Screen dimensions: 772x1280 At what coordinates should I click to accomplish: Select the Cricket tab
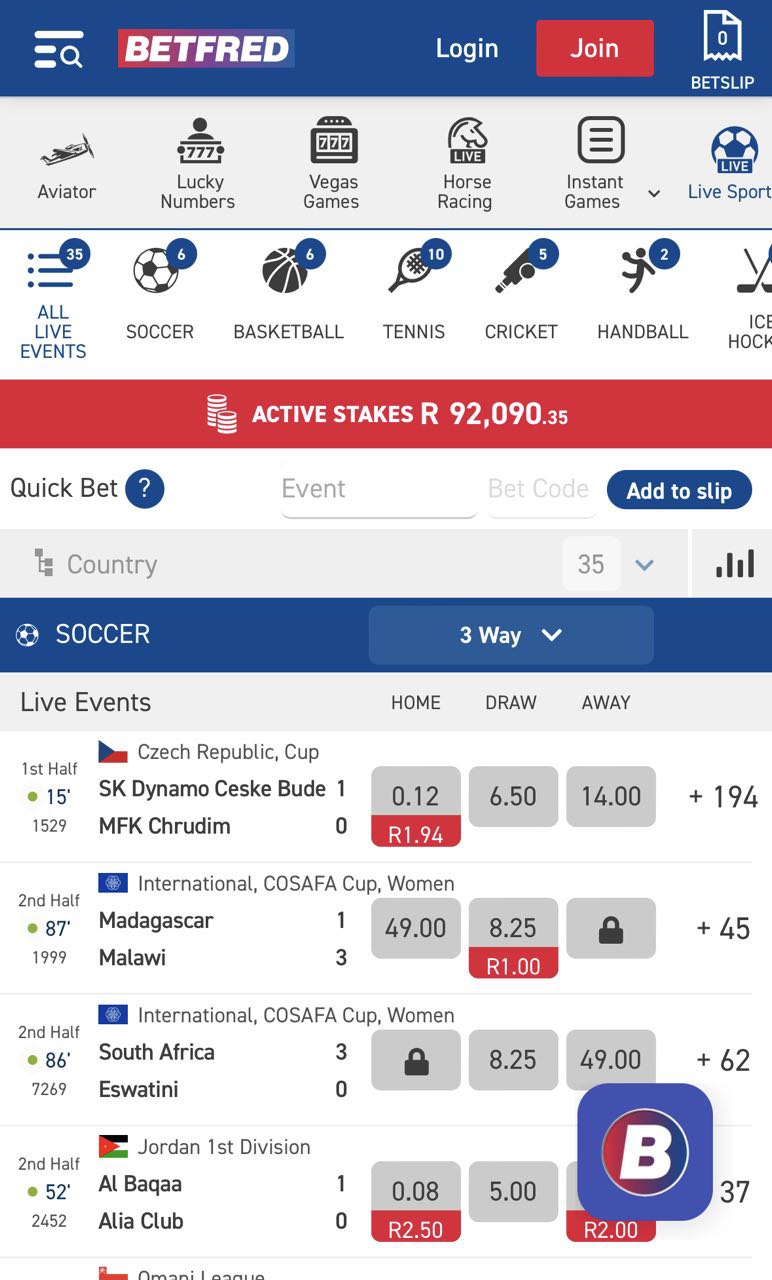pyautogui.click(x=521, y=292)
